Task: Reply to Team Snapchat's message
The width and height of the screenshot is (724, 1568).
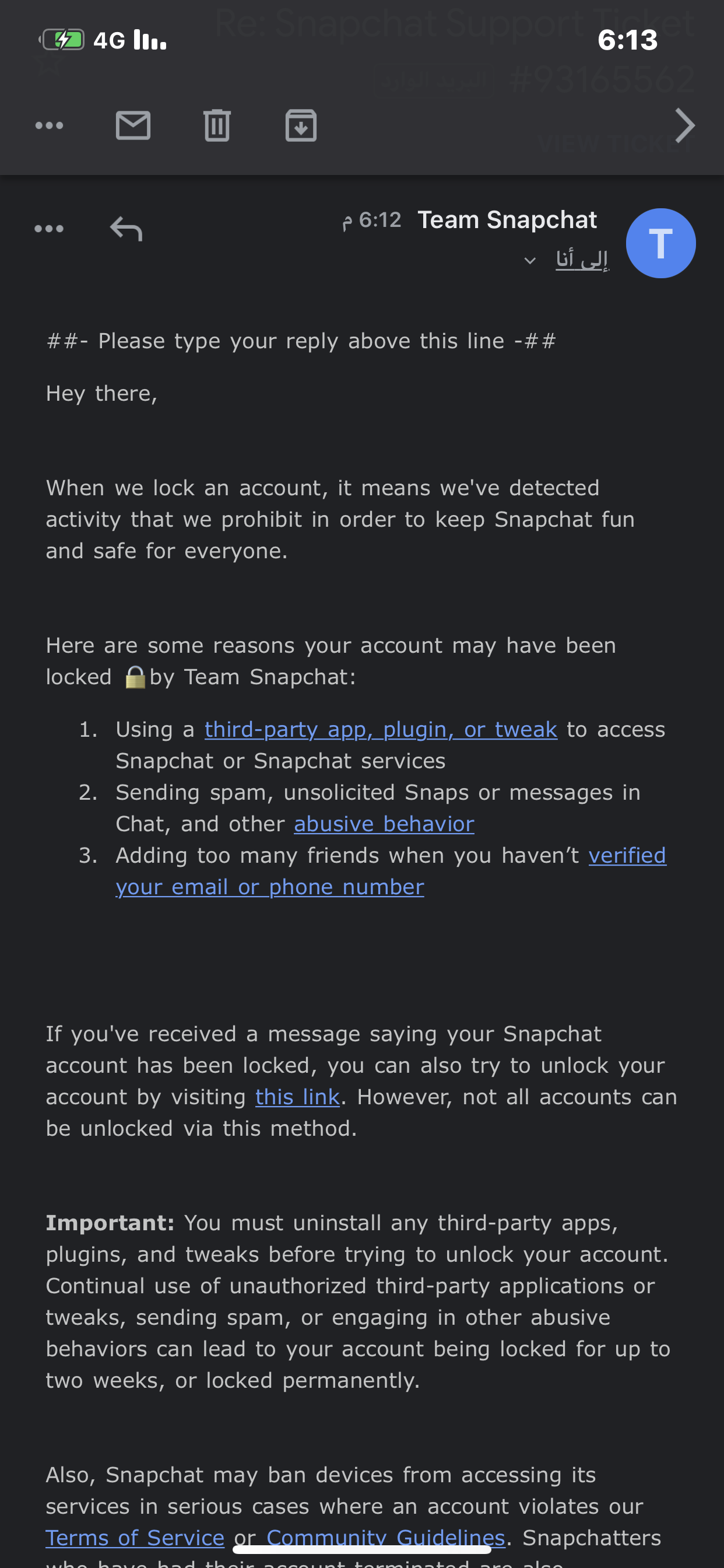Action: point(126,229)
